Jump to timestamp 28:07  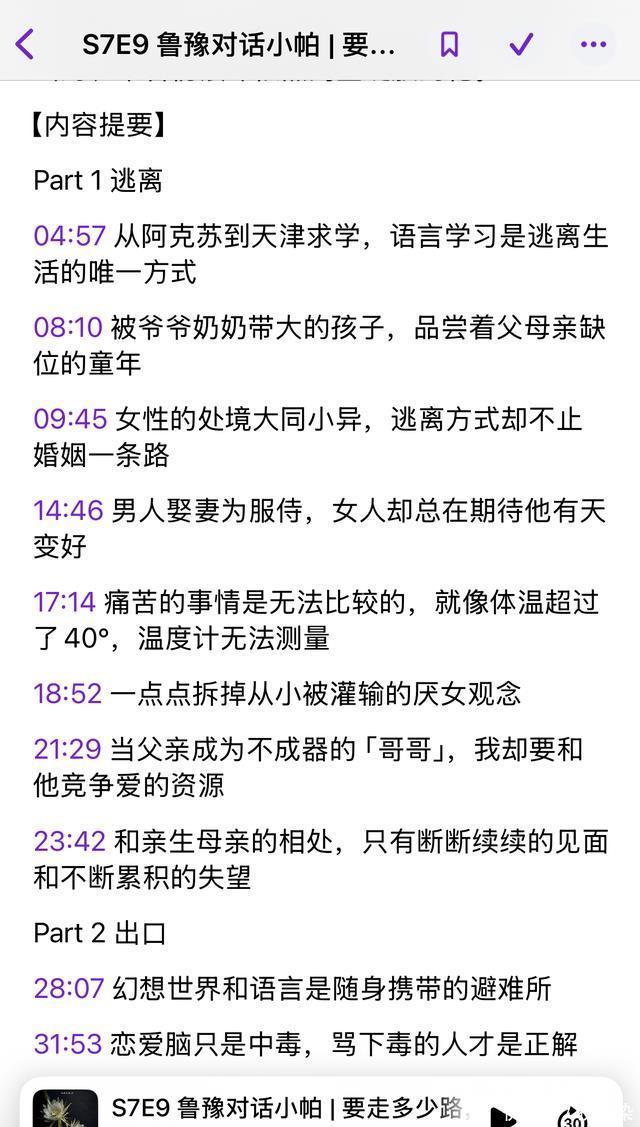(x=69, y=988)
